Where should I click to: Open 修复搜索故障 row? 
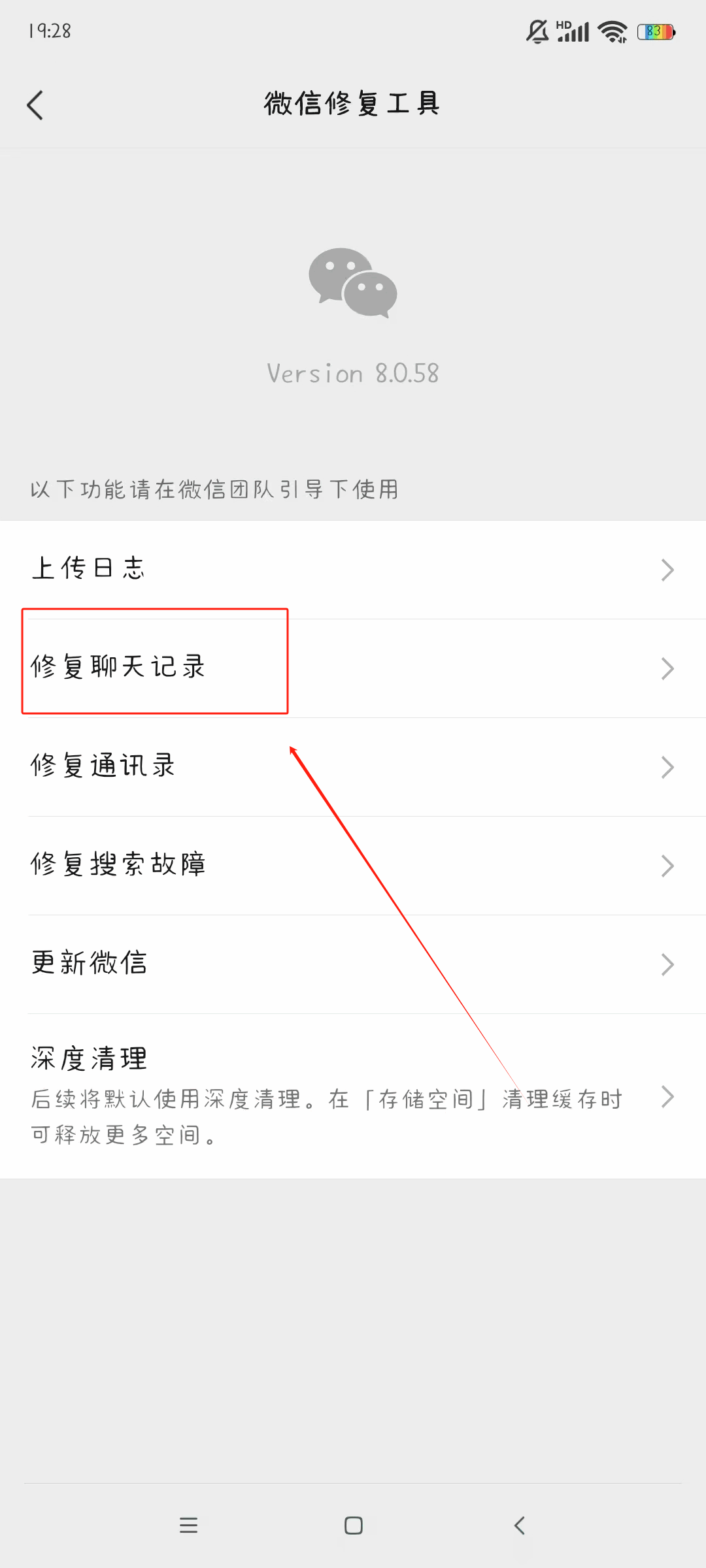tap(353, 866)
